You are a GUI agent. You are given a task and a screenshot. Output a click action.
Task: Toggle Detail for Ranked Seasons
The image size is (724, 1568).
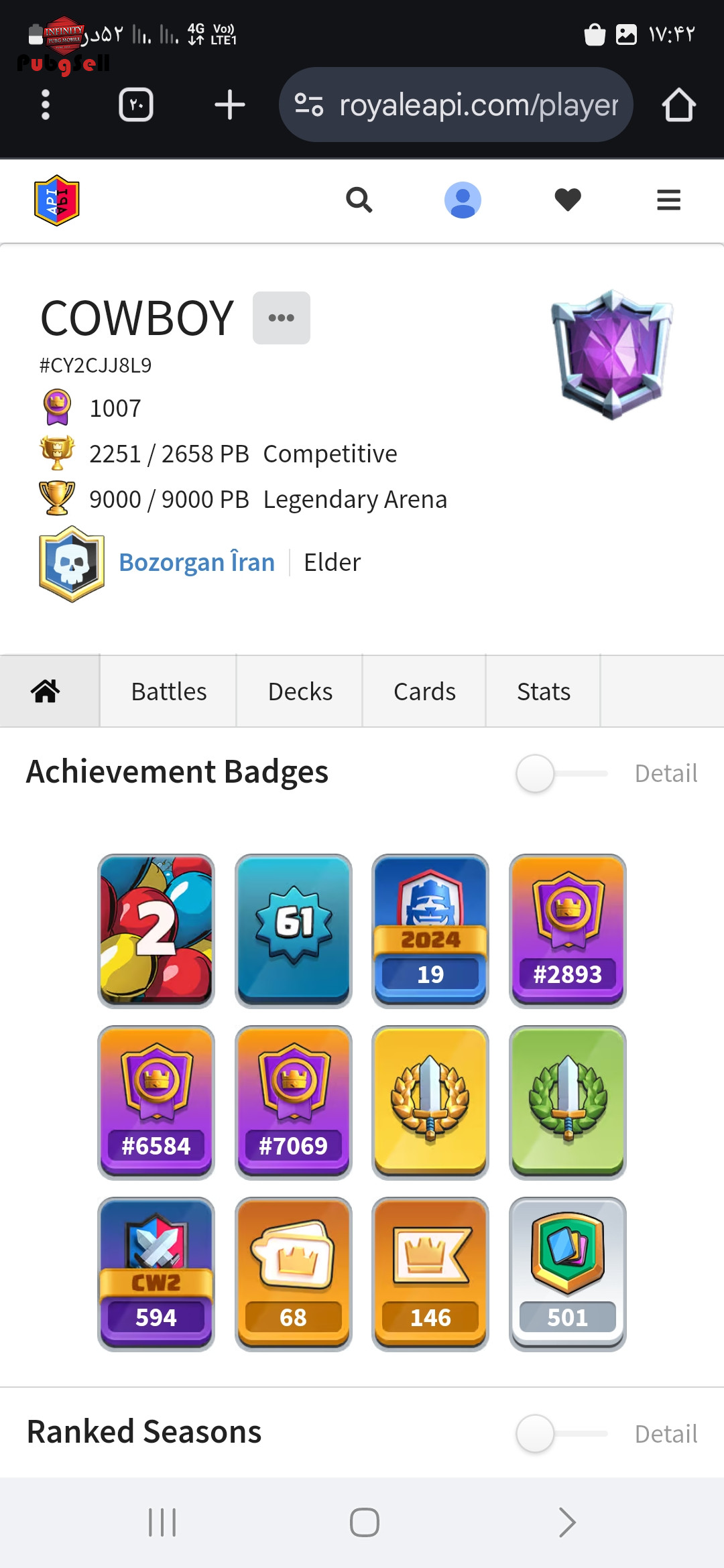(562, 1434)
